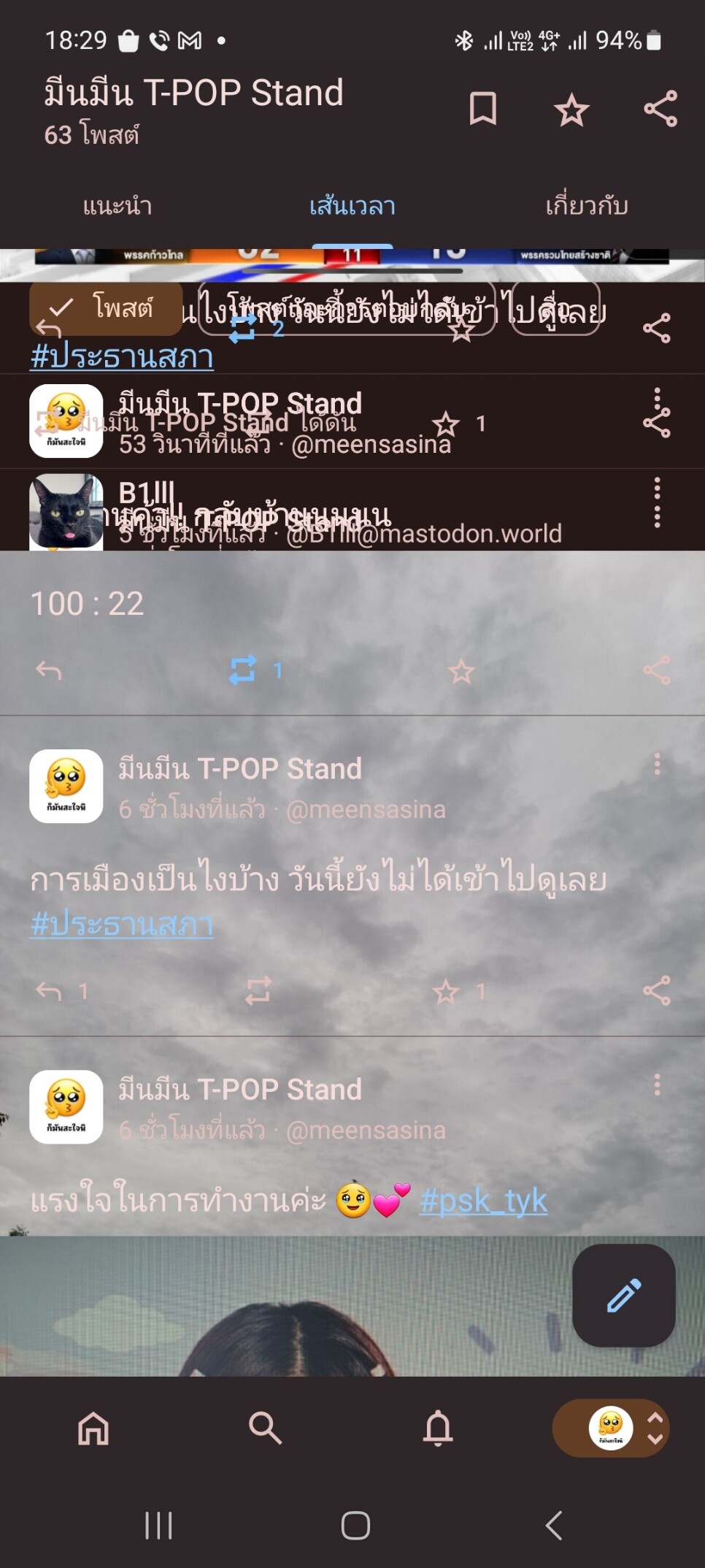Boost the "100 : 22" post

pyautogui.click(x=244, y=670)
